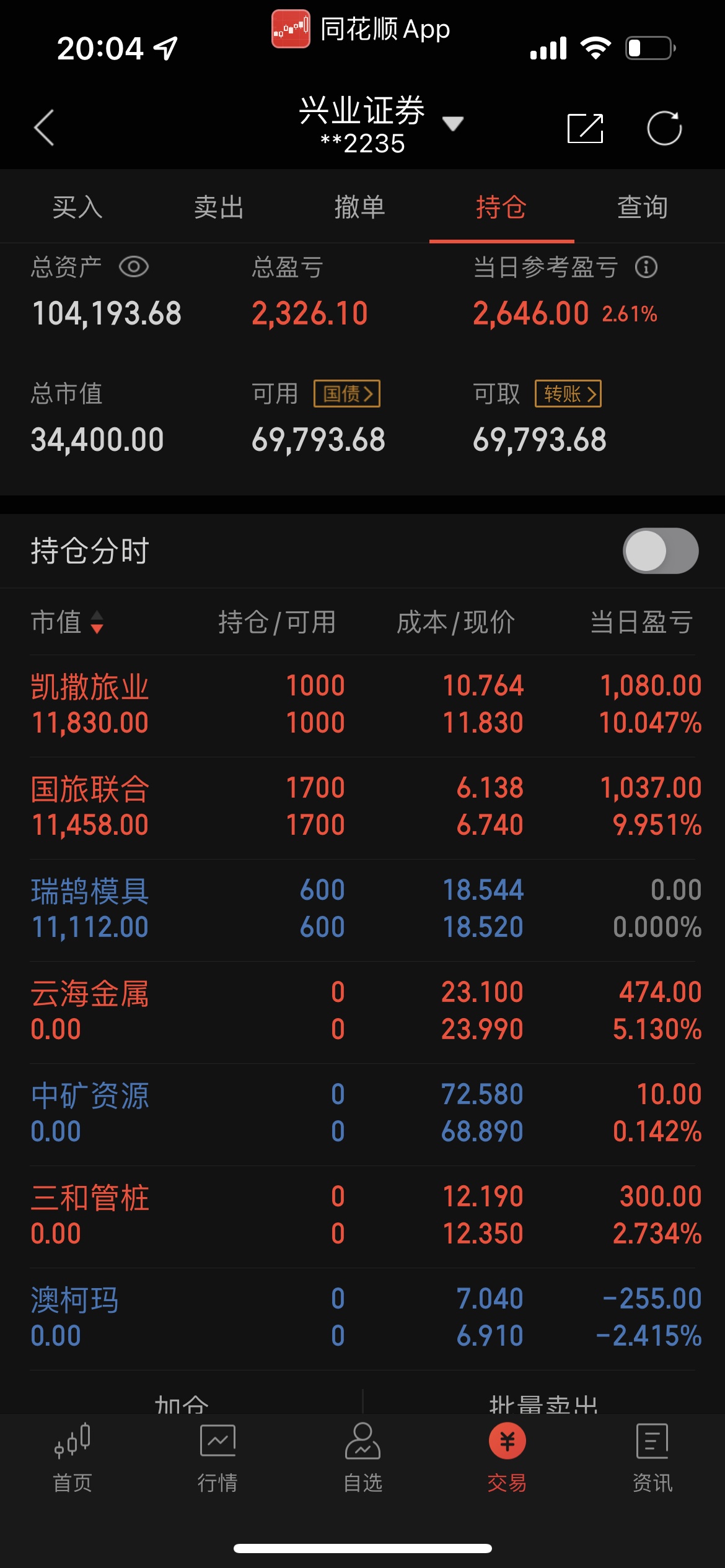This screenshot has width=725, height=1568.
Task: Open the 行情 tab
Action: tap(217, 1458)
